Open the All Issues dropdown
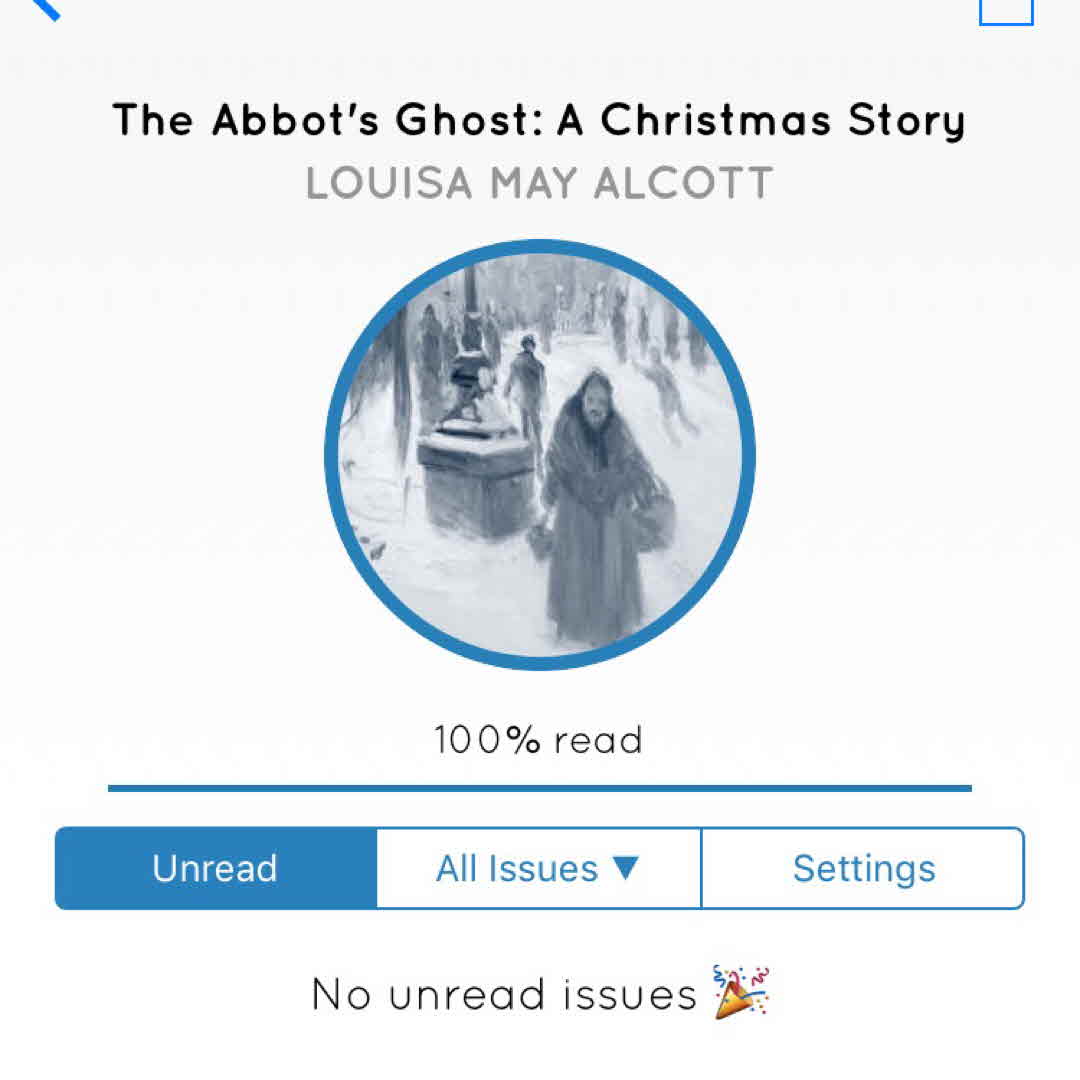Image resolution: width=1080 pixels, height=1080 pixels. point(538,868)
